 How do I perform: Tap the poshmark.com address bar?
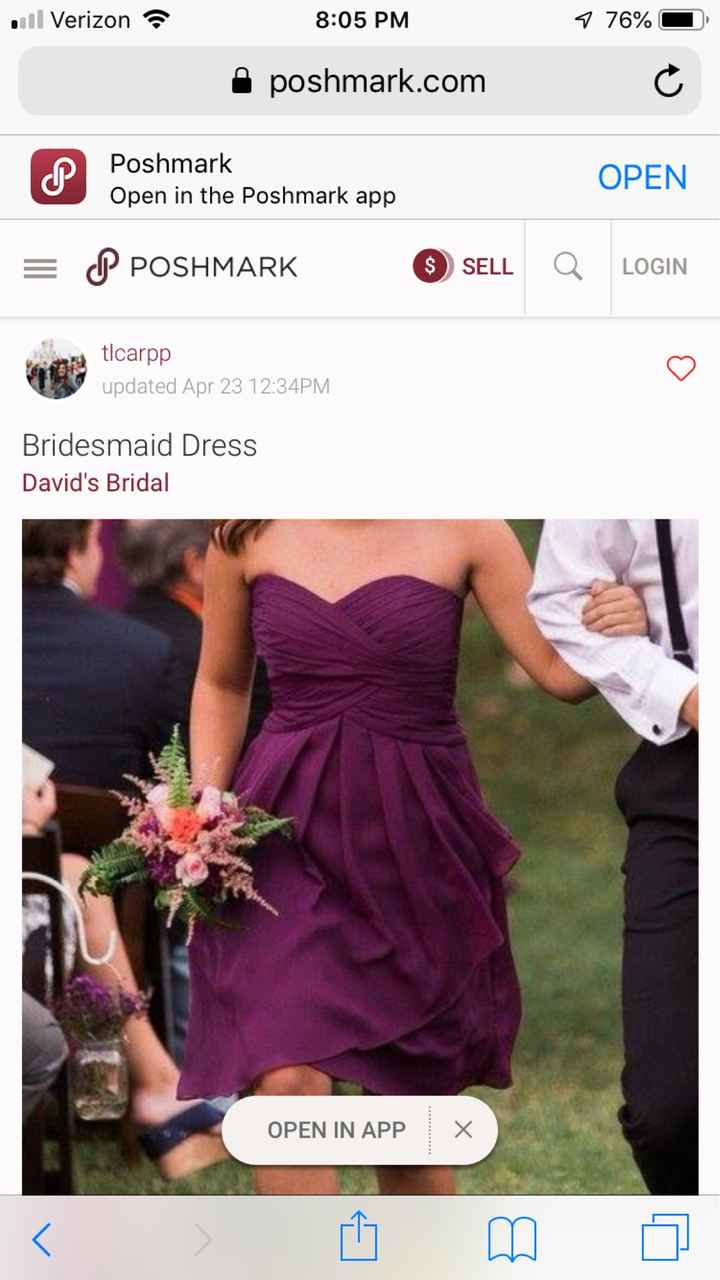coord(360,82)
